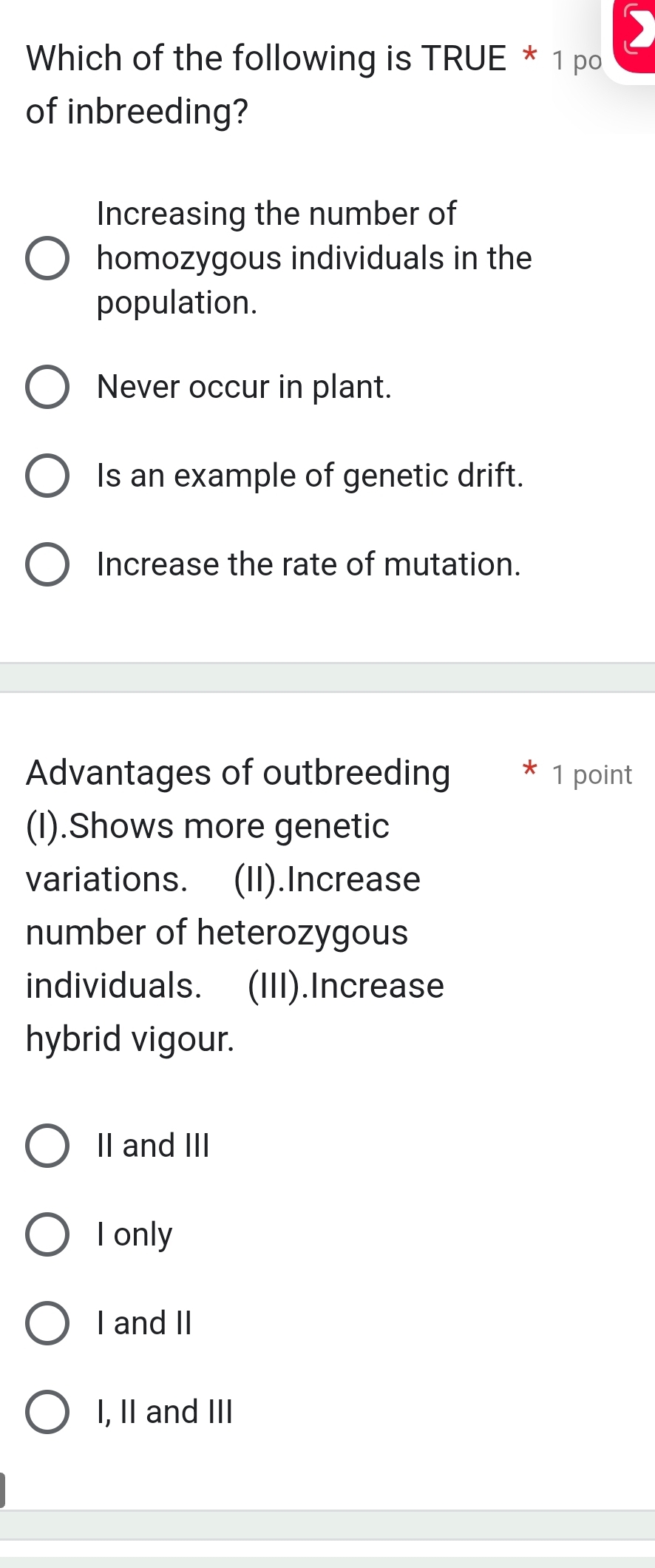Image resolution: width=655 pixels, height=1568 pixels.
Task: Click the circle beside 'Never occur in plant'
Action: pos(47,387)
